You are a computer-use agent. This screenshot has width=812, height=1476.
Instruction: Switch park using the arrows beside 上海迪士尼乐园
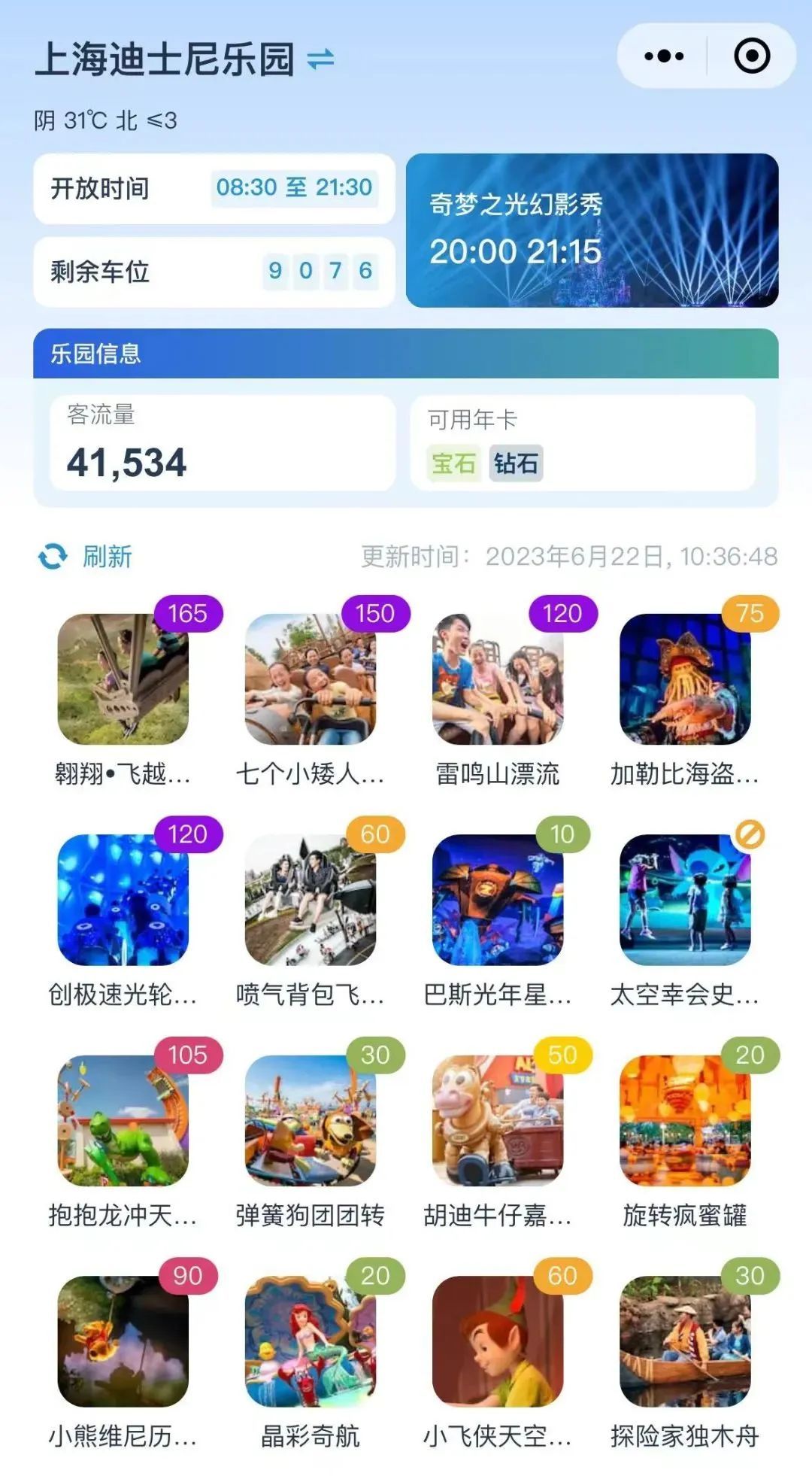(321, 59)
